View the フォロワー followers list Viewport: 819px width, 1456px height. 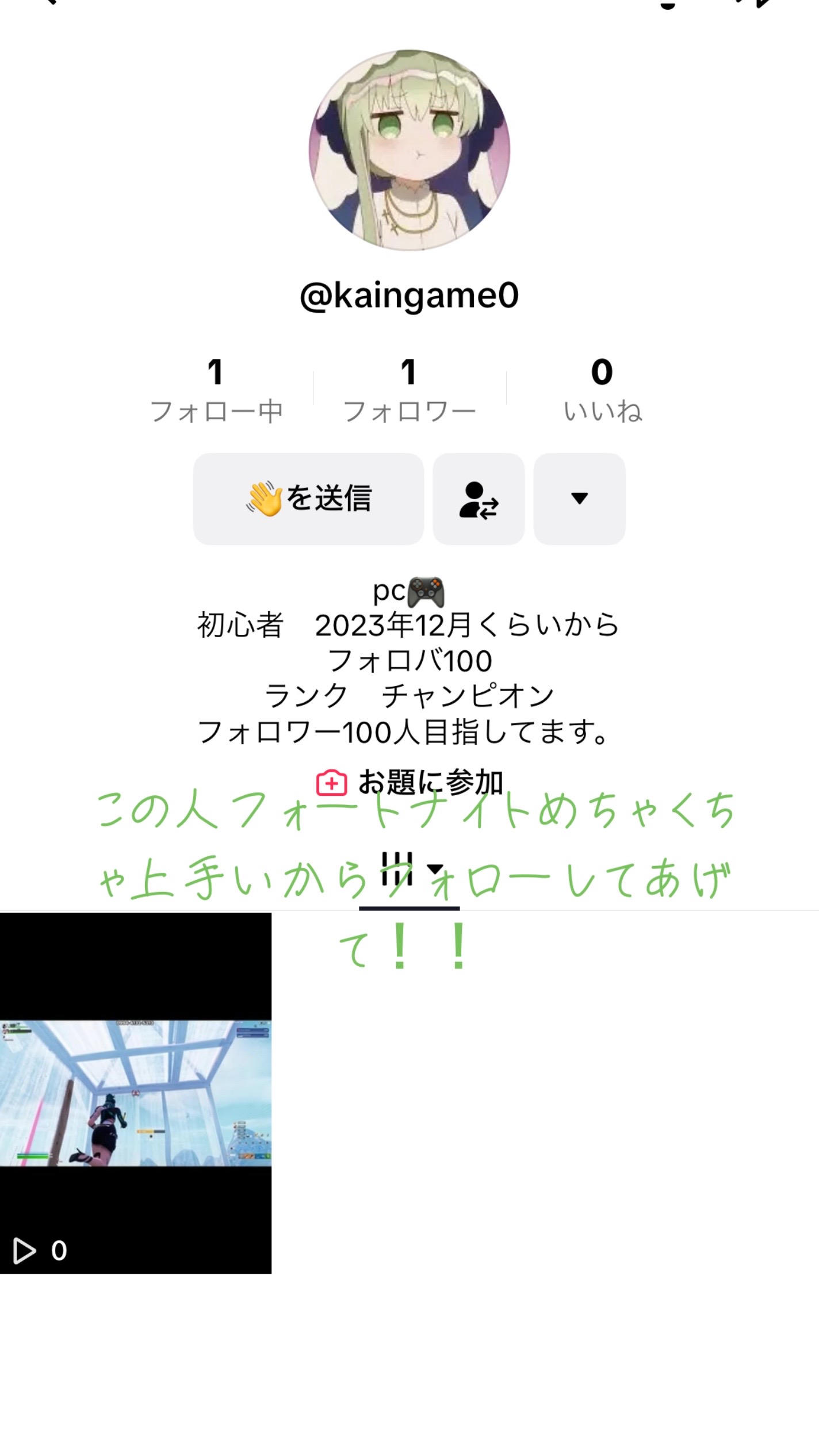point(409,389)
